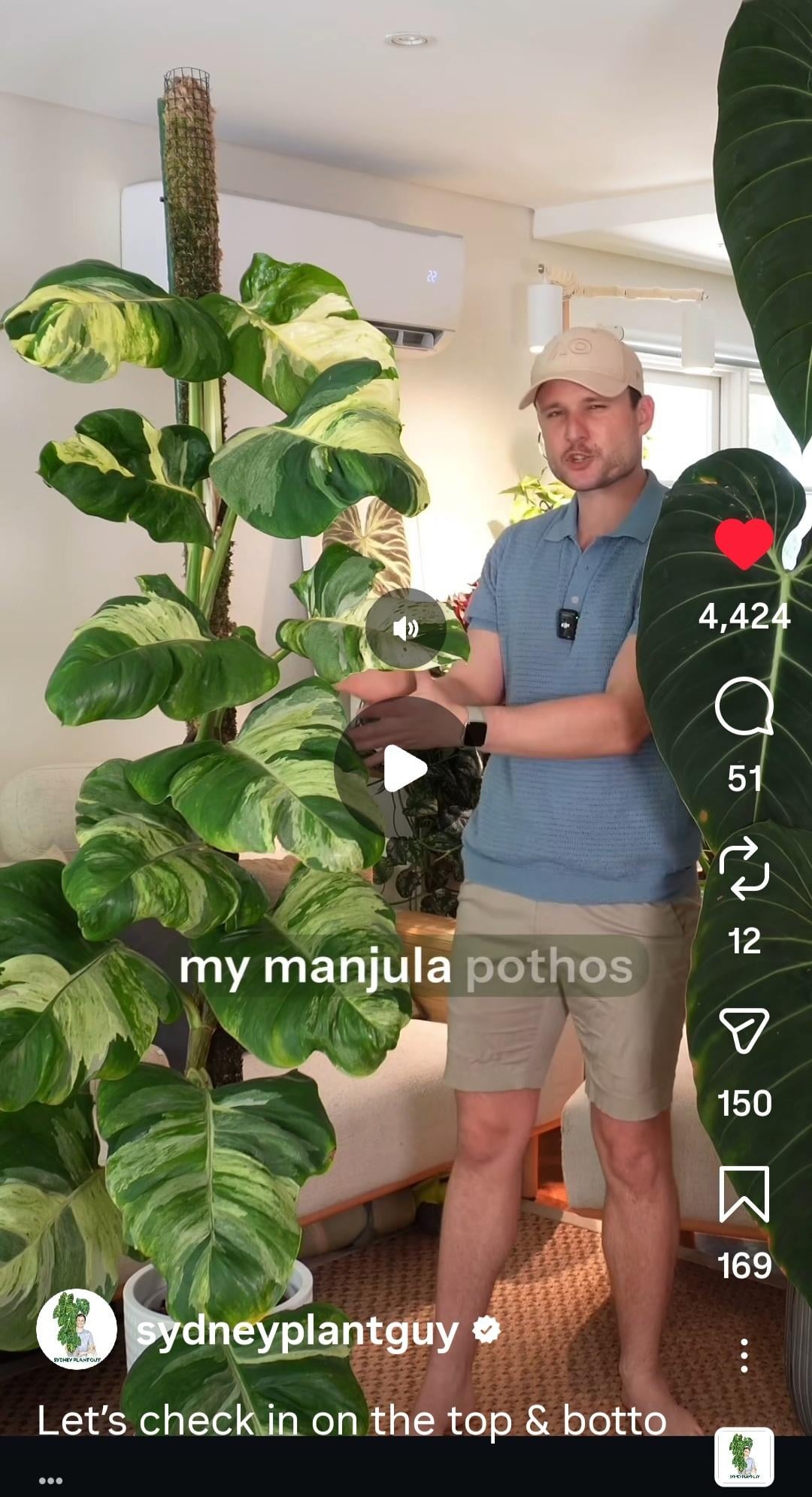Screen dimensions: 812x1497
Task: Open the reel's audio thumbnail
Action: tap(743, 1457)
